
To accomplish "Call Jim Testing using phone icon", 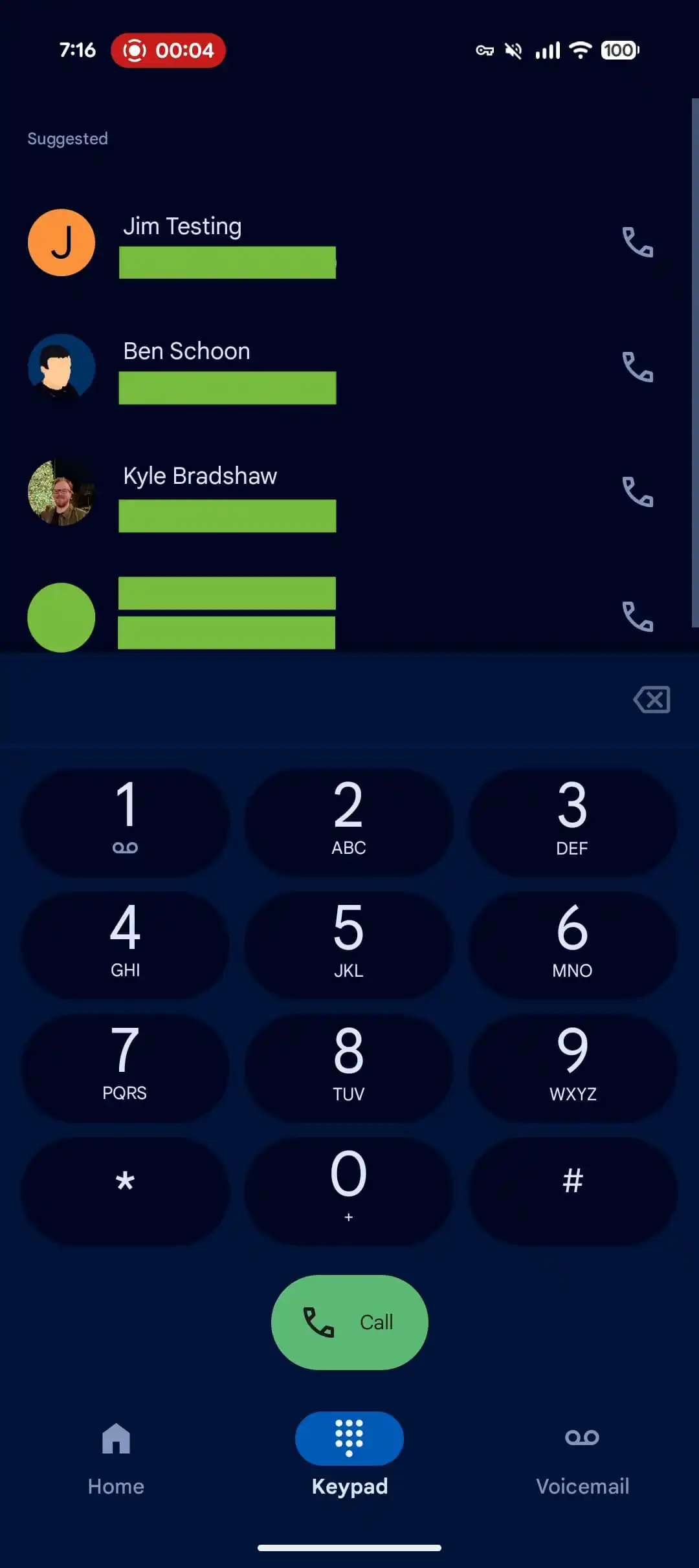I will pos(638,242).
